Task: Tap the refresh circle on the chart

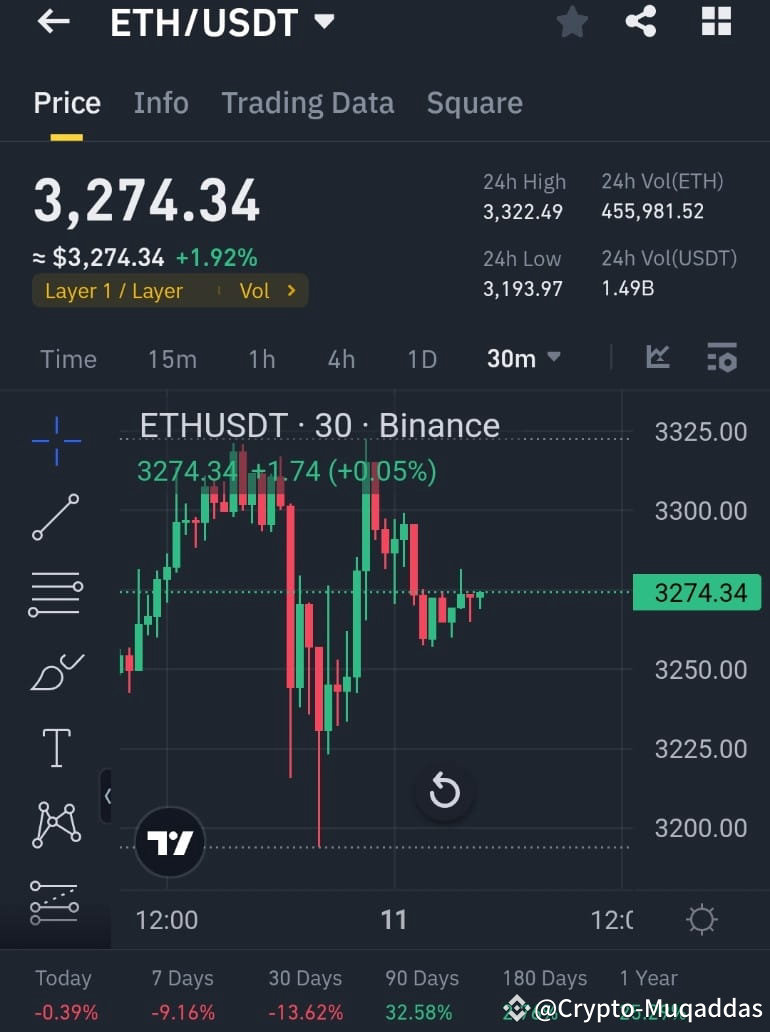Action: click(444, 791)
